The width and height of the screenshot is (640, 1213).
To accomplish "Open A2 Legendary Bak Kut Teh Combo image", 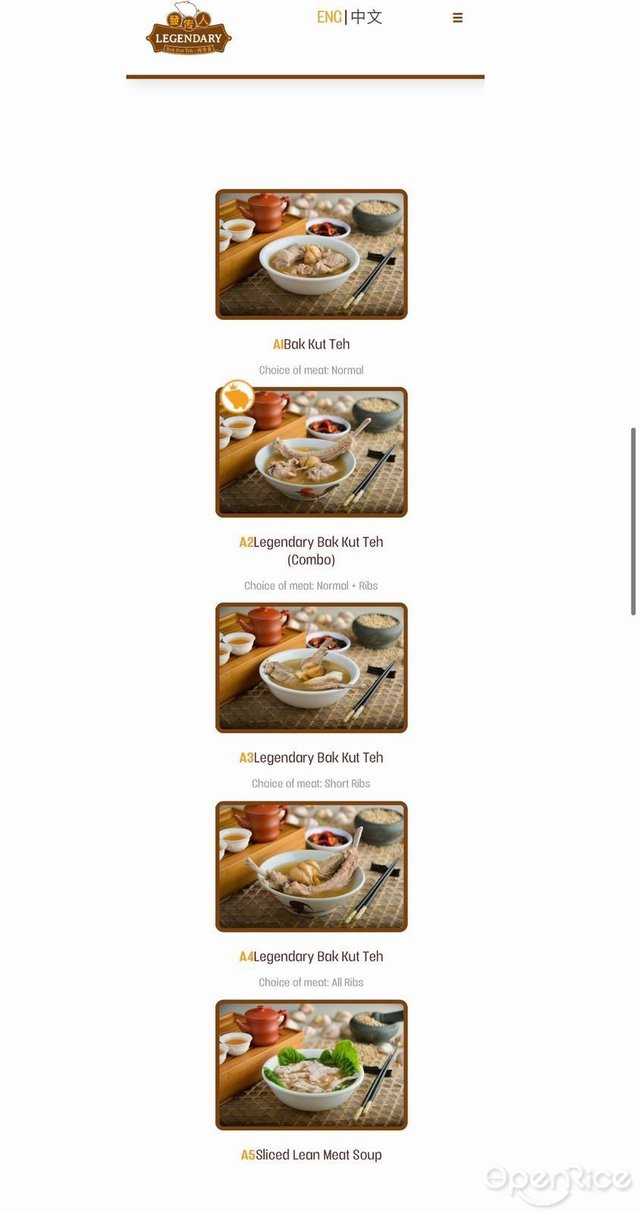I will click(x=311, y=452).
